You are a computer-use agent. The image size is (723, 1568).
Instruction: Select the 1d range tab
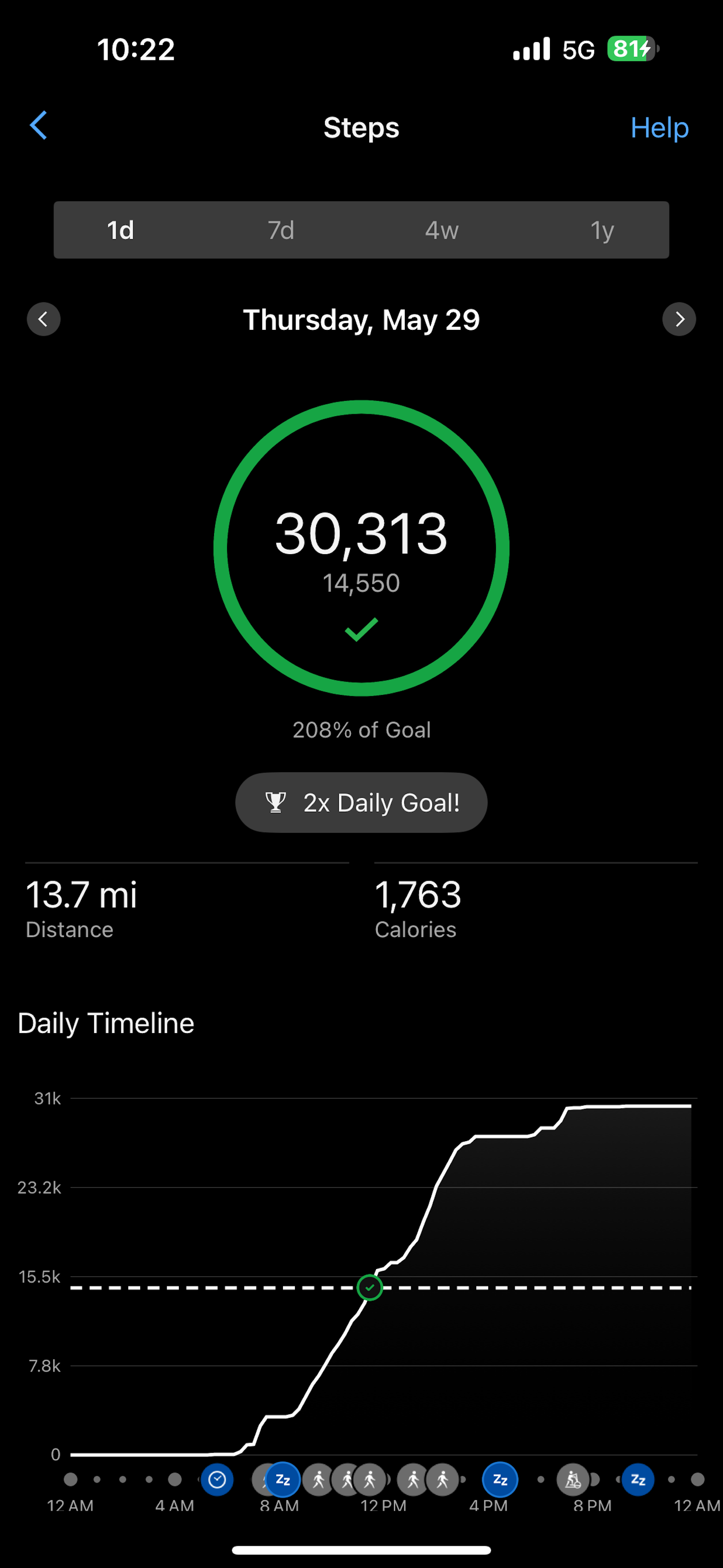(x=120, y=230)
